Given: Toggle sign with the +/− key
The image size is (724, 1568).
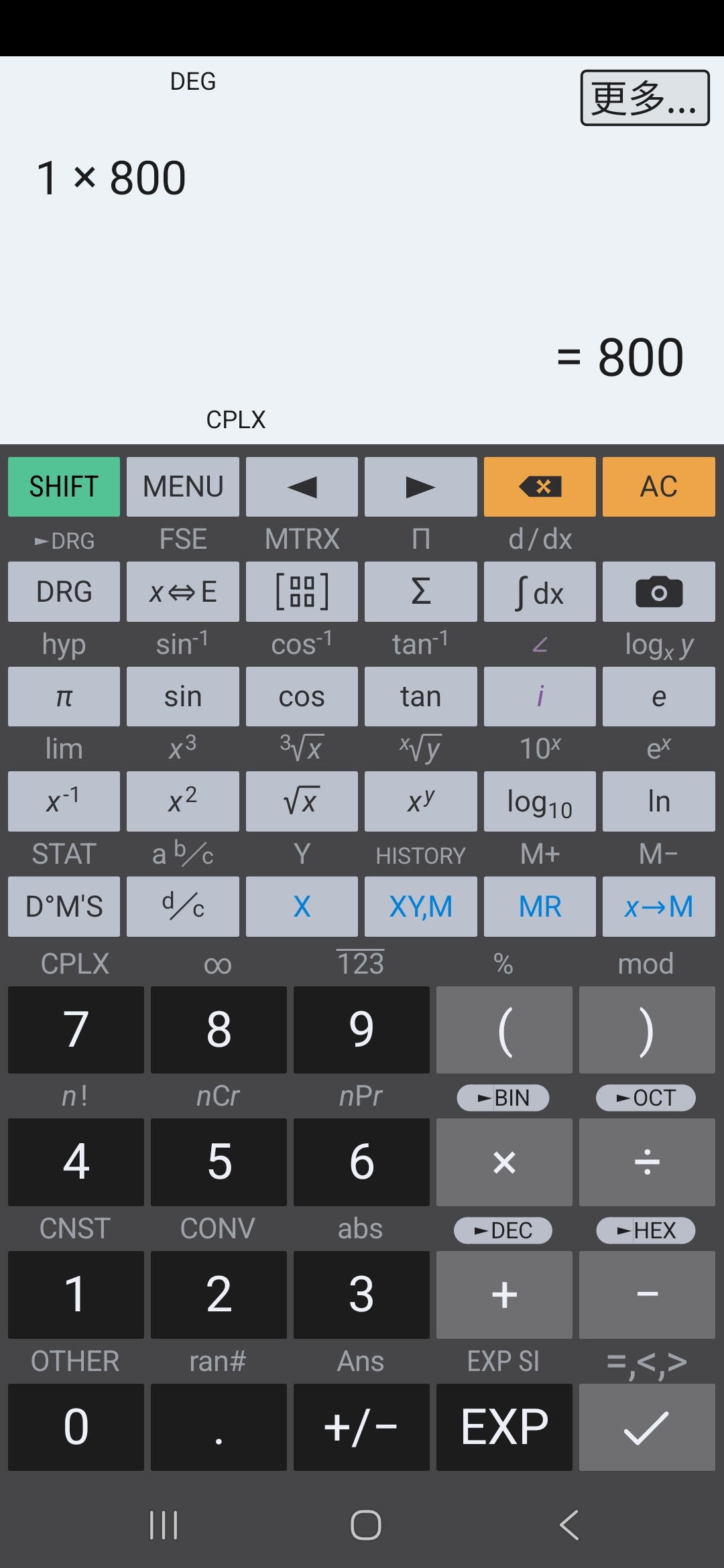Looking at the screenshot, I should (361, 1427).
